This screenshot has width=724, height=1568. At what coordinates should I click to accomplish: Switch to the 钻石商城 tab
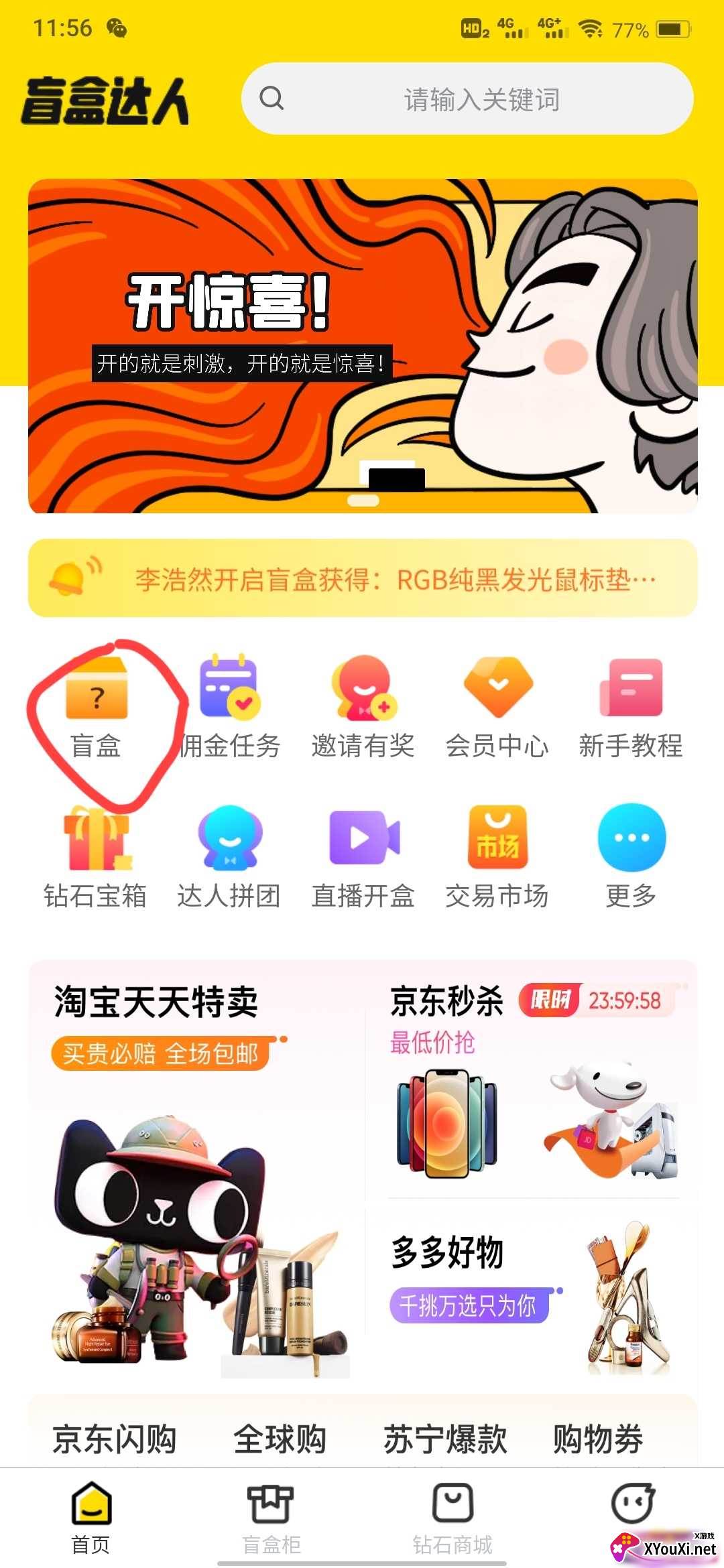point(452,1519)
